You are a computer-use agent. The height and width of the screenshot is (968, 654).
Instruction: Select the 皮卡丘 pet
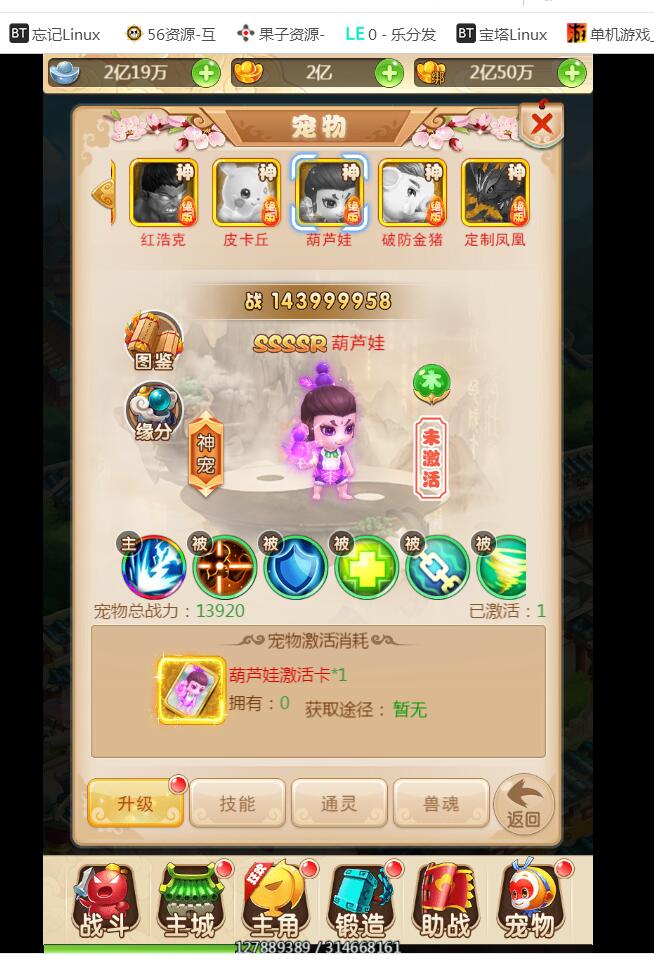[246, 193]
